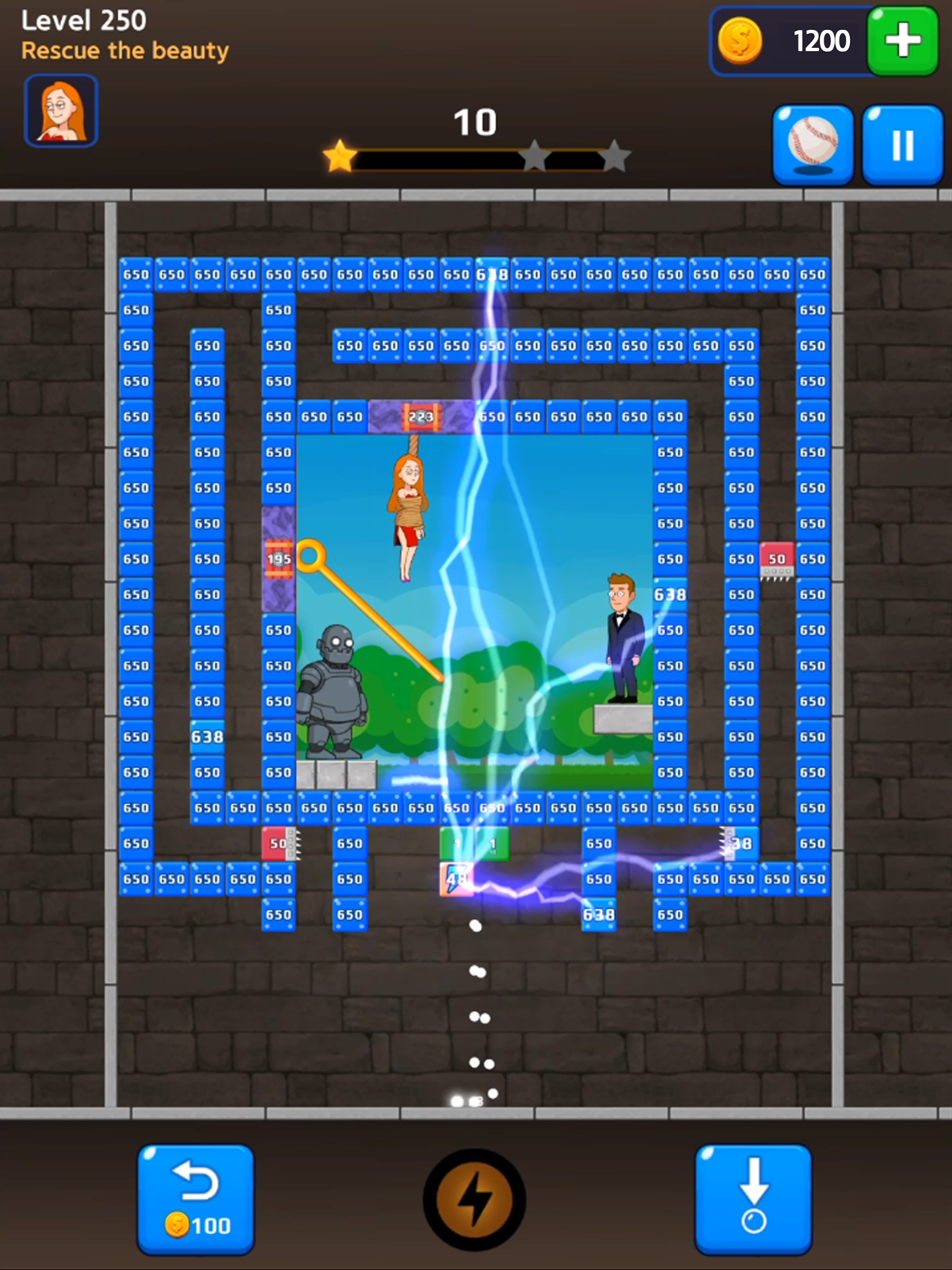Add more coins with the green plus

(902, 41)
